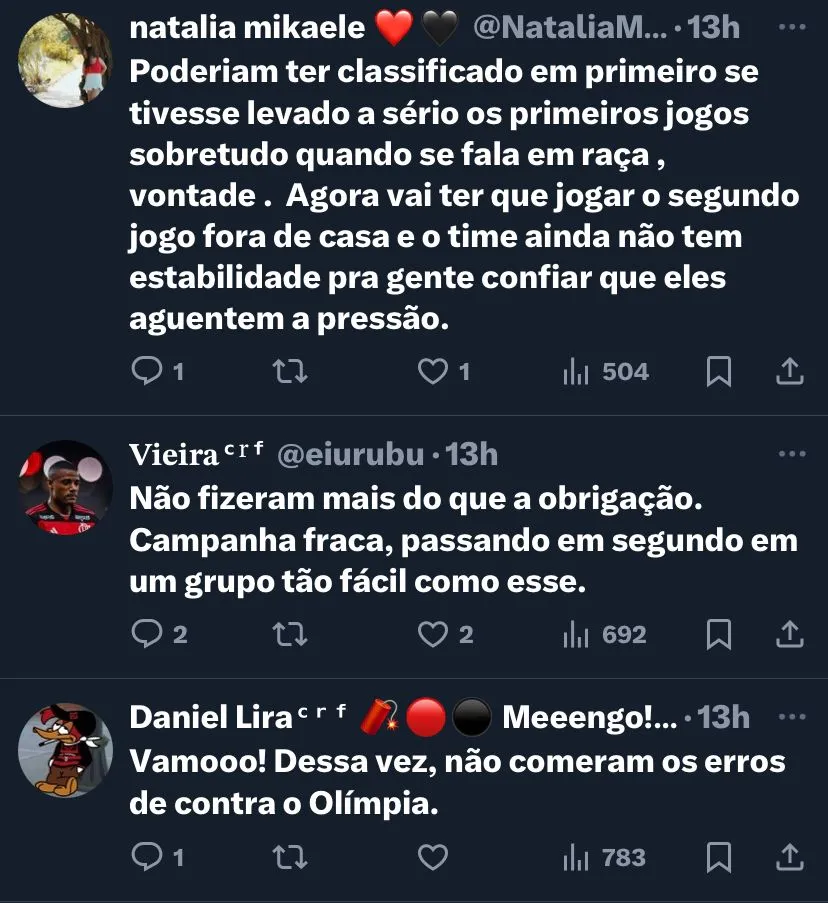Like Daniel Lira's tweet
This screenshot has height=903, width=828.
tap(432, 857)
